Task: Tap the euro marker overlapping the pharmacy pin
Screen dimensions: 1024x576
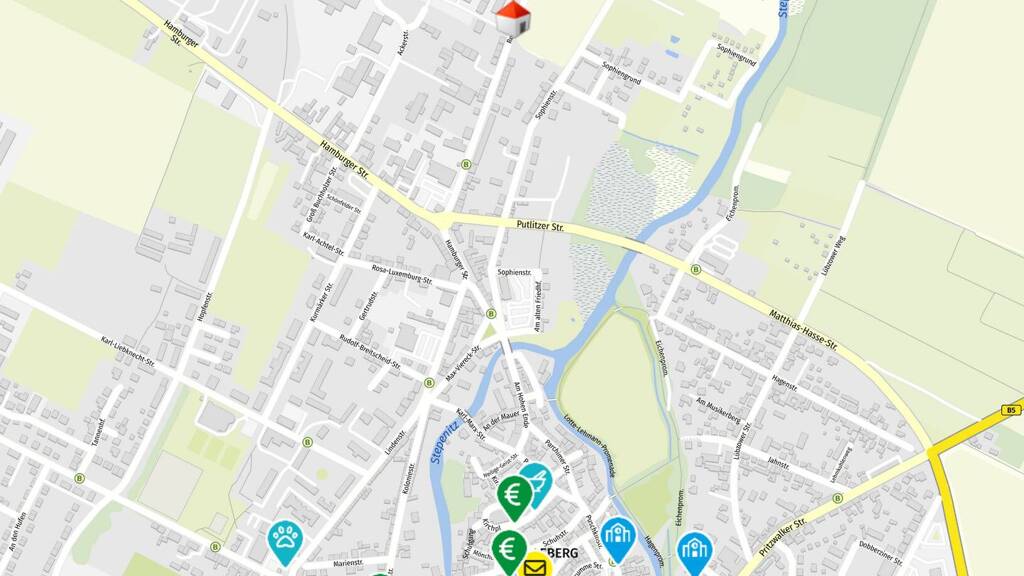Action: (515, 493)
